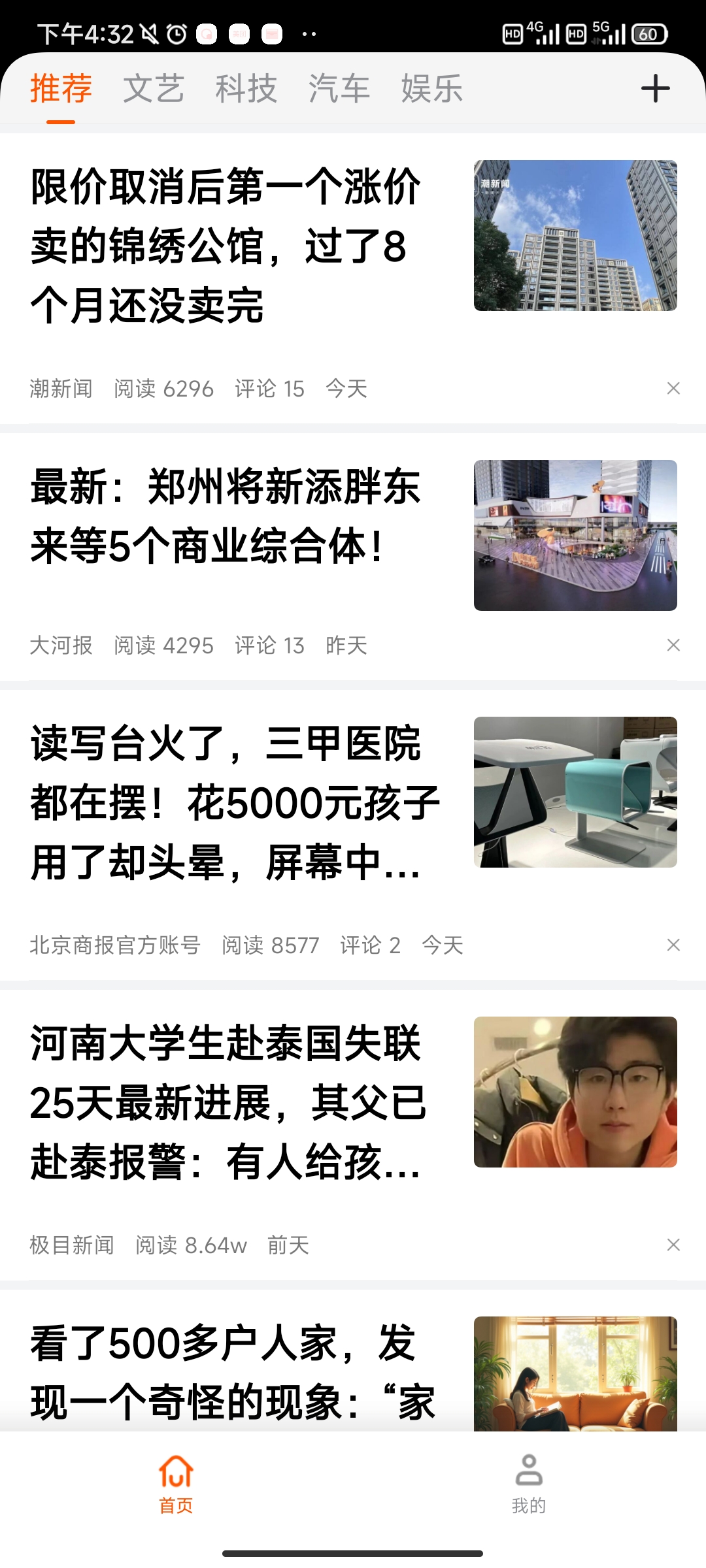Dismiss the 大河报 article
Screen dimensions: 706x1568
pyautogui.click(x=673, y=645)
